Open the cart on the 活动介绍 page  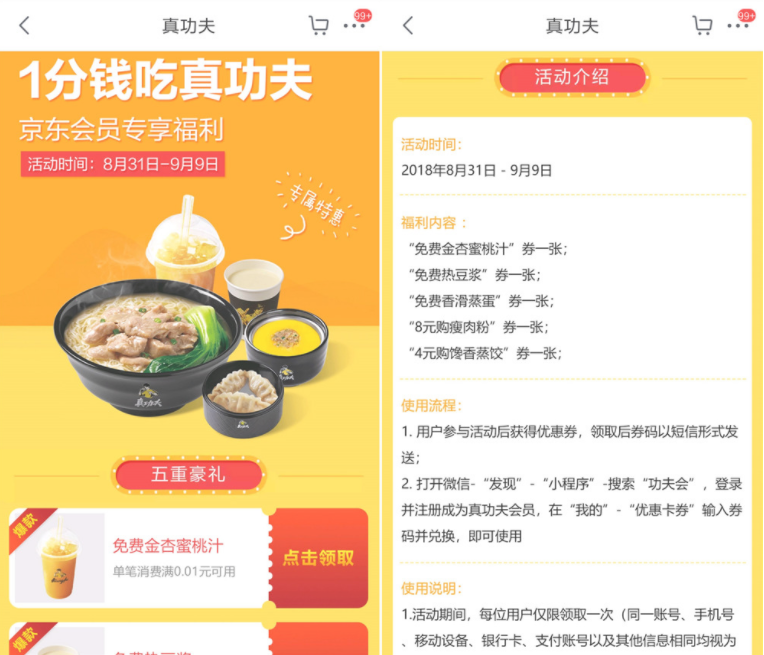tap(702, 26)
